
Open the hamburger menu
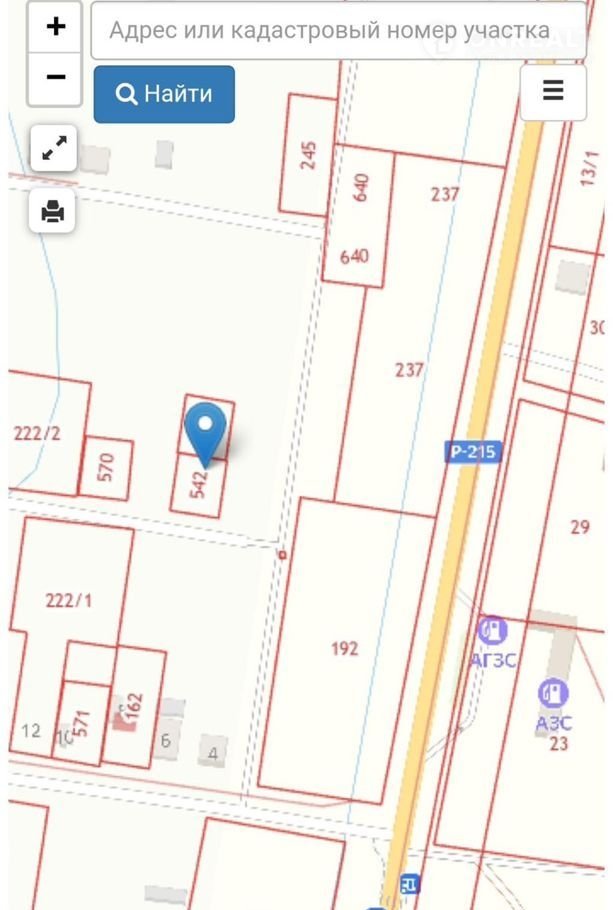[x=553, y=91]
